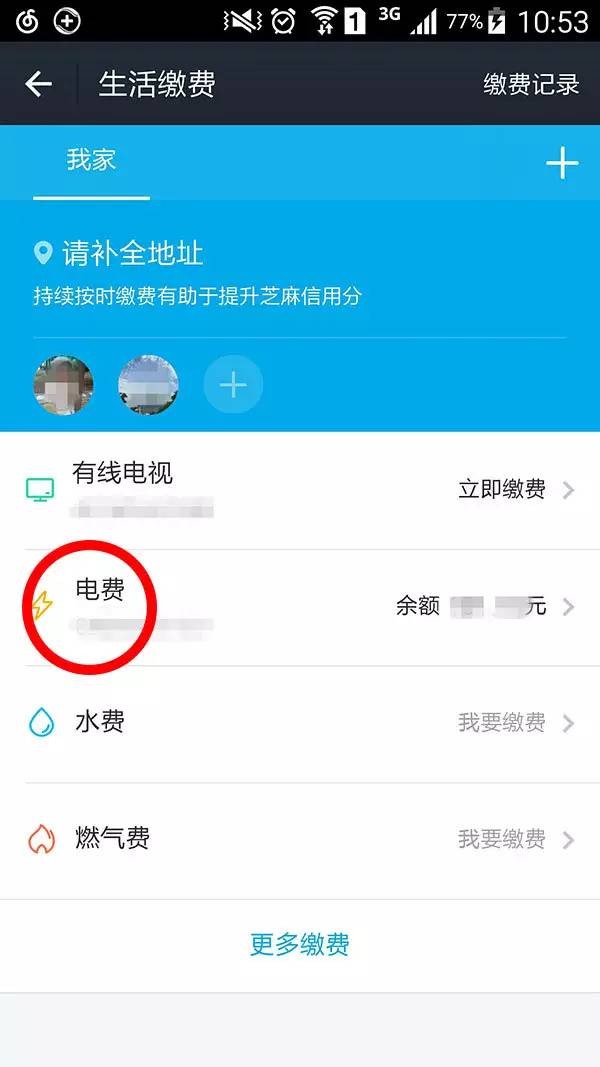
Task: Open the 电费 electricity bill row
Action: click(x=300, y=606)
